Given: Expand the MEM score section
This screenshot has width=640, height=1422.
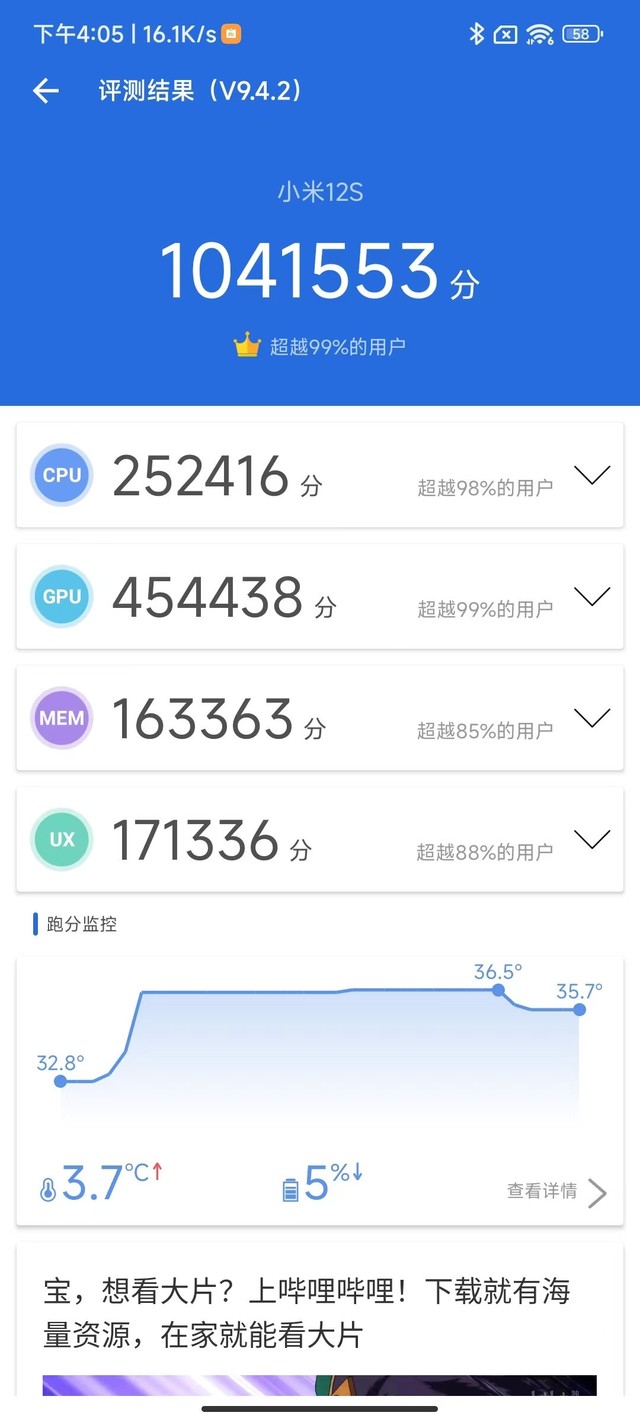Looking at the screenshot, I should [592, 718].
